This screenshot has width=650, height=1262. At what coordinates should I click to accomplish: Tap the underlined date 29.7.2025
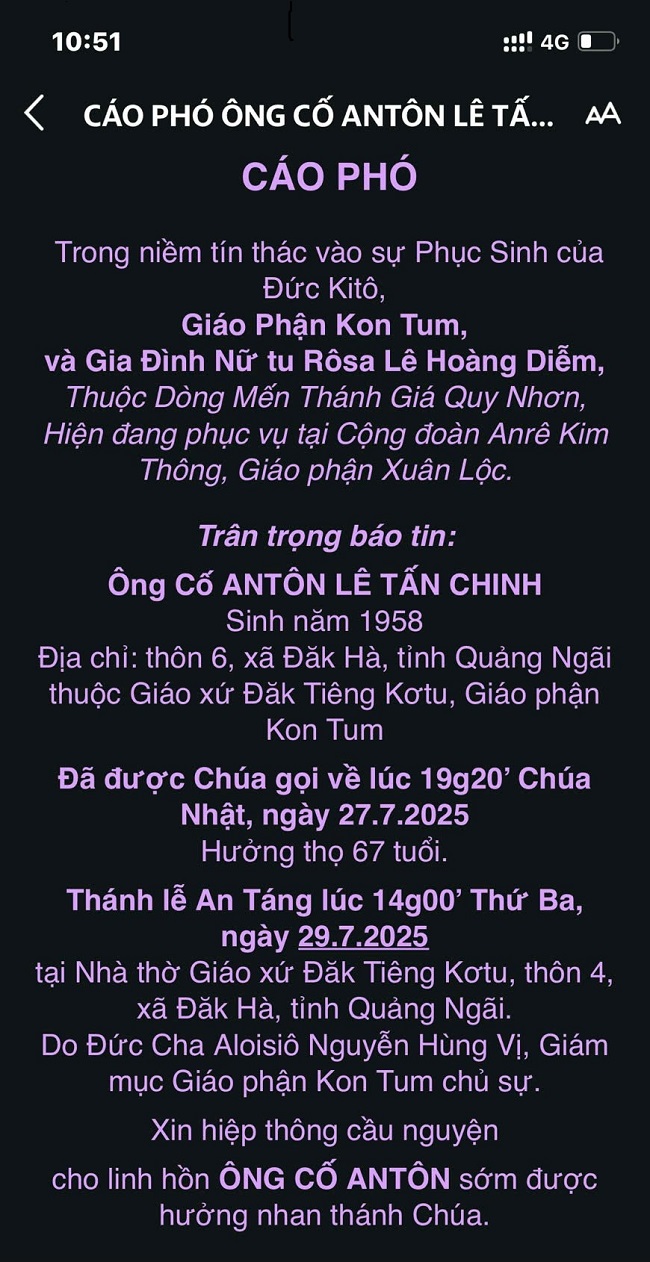coord(363,937)
